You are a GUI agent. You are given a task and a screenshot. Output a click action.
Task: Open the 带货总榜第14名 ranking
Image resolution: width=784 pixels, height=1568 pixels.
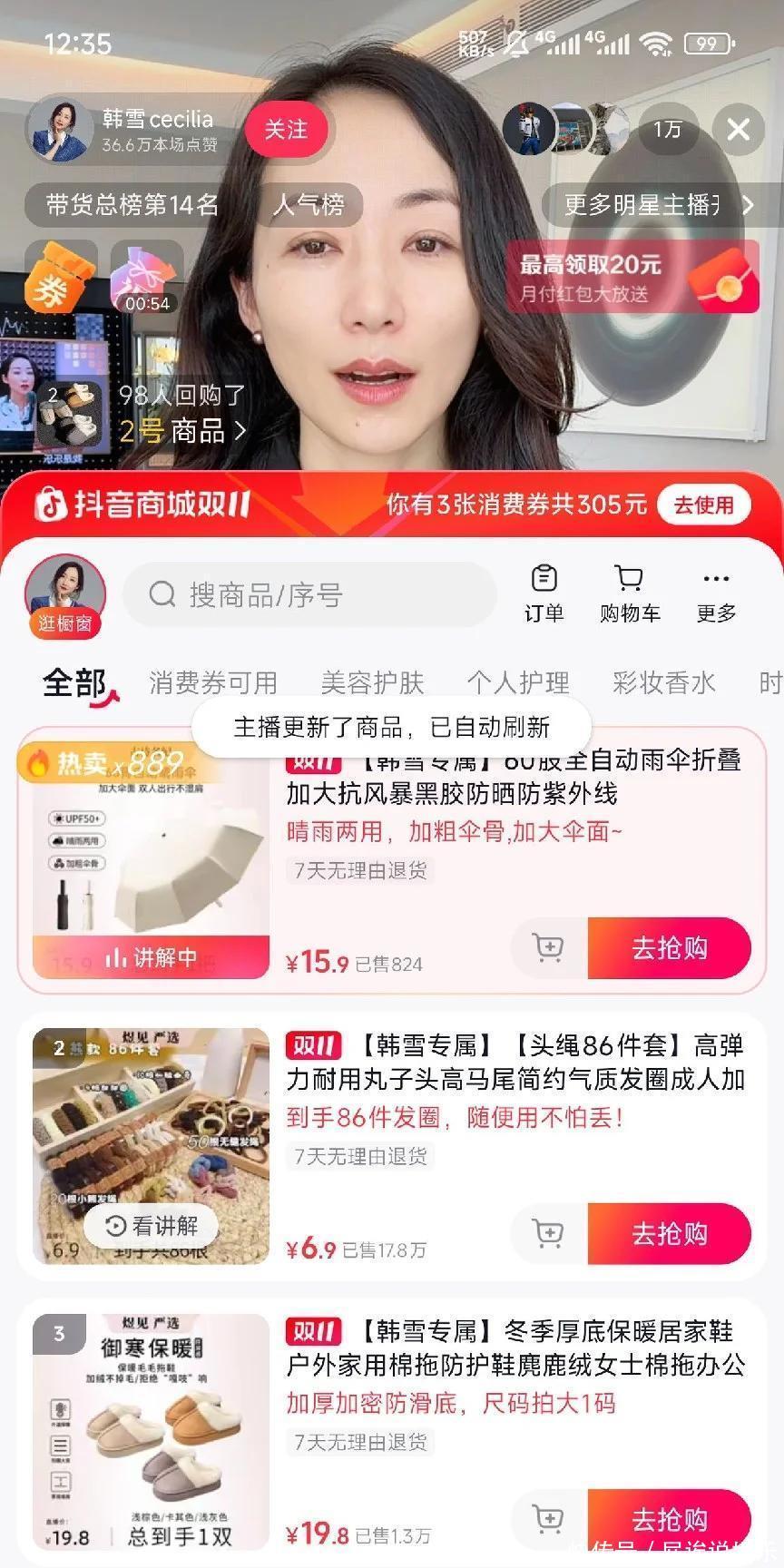pyautogui.click(x=132, y=205)
